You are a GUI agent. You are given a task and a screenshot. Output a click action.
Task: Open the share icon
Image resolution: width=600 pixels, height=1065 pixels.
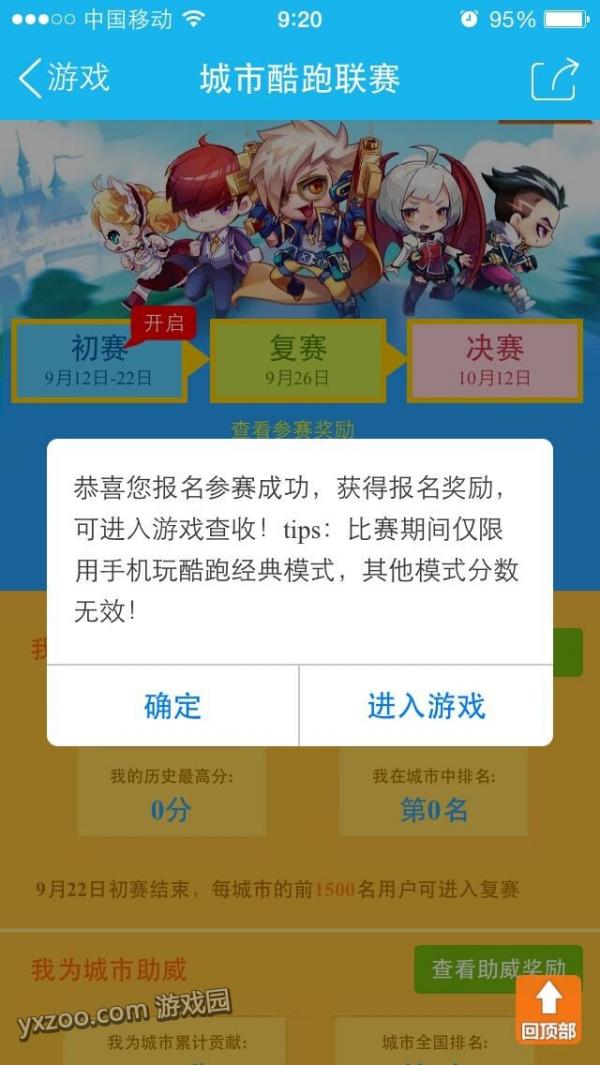554,79
